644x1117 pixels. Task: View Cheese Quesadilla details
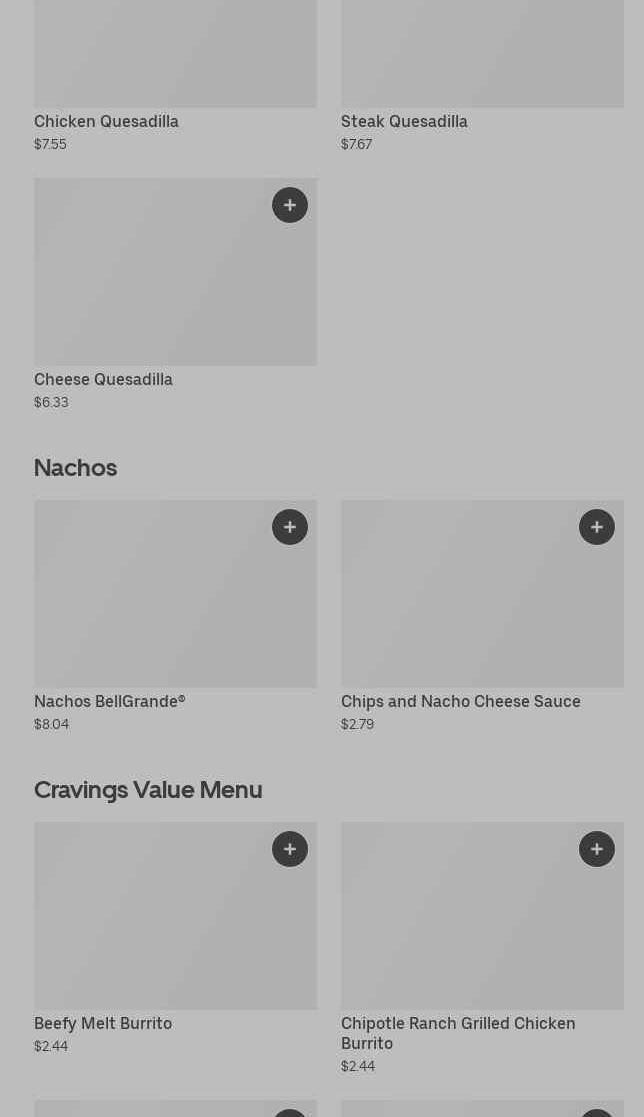tap(175, 290)
